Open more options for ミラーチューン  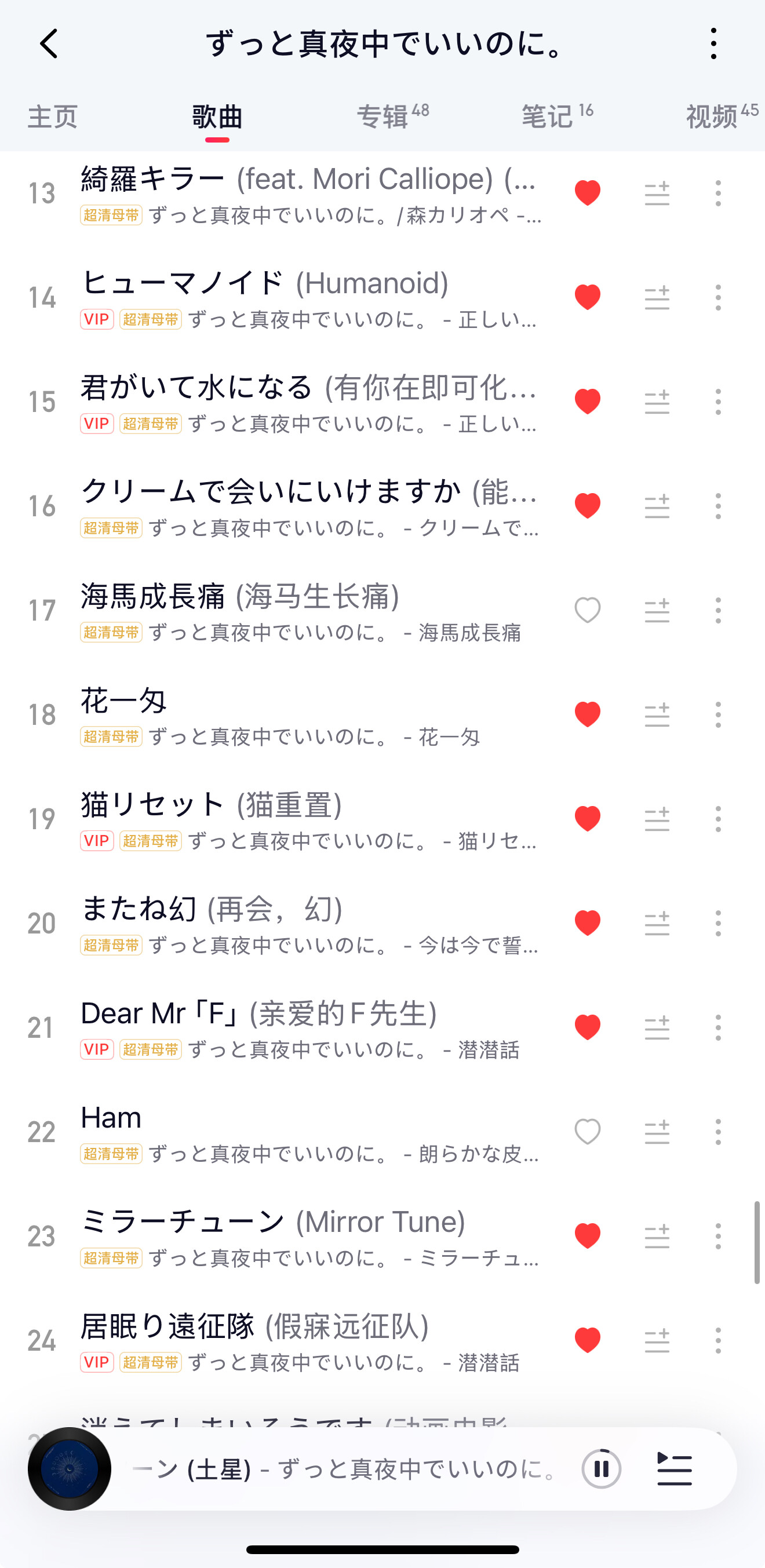(718, 1236)
